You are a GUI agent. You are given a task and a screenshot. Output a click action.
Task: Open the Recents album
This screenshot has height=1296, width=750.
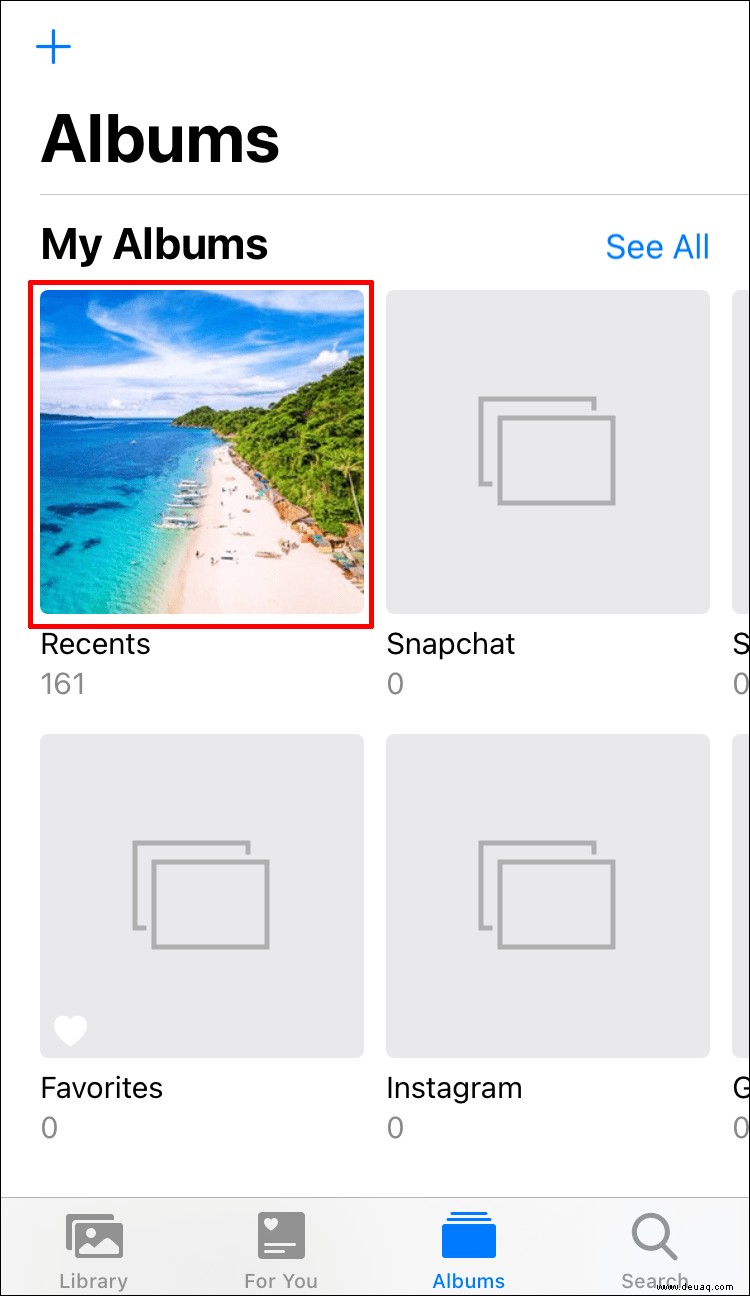202,452
